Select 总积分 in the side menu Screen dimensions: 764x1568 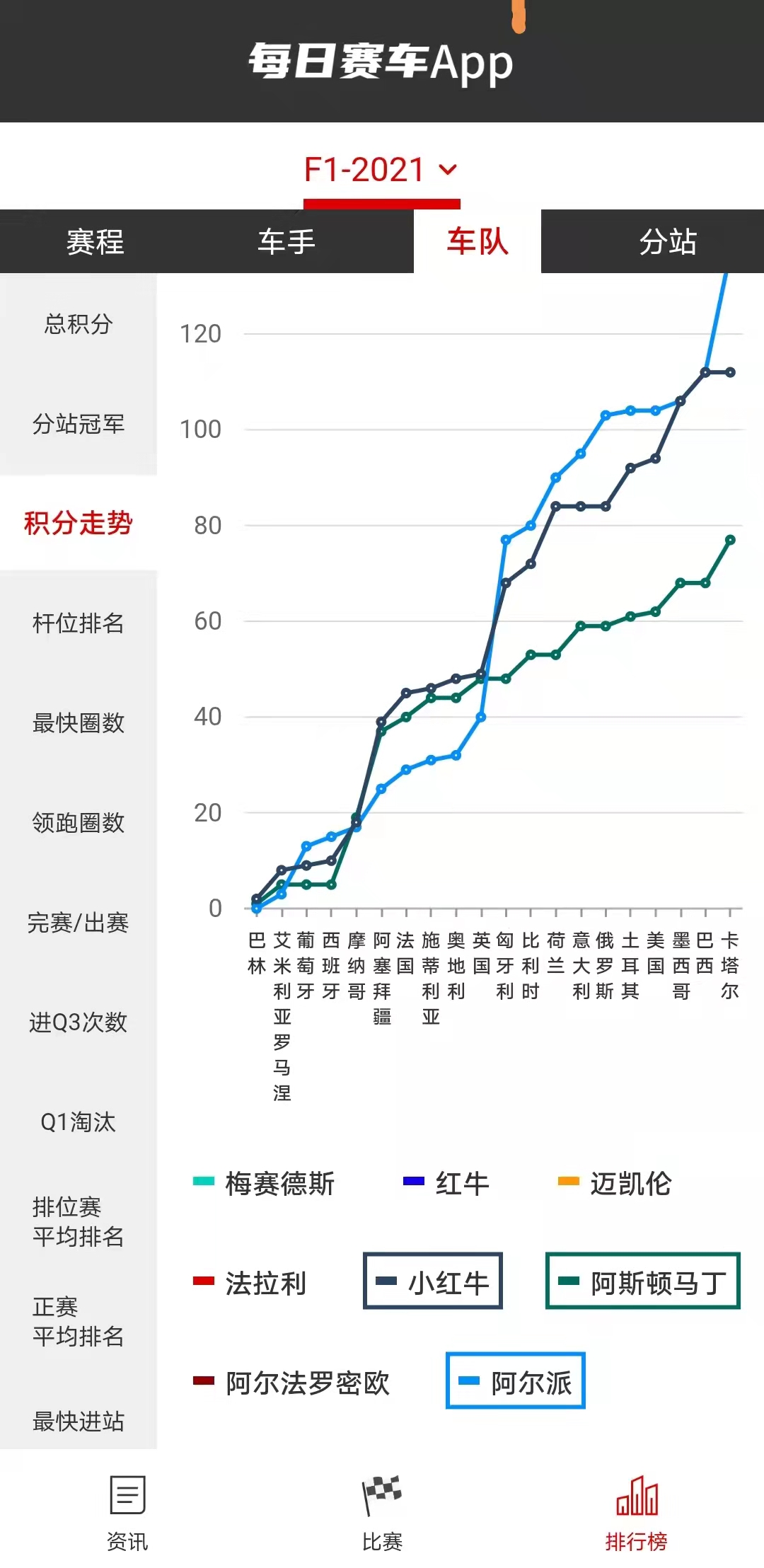tap(78, 324)
